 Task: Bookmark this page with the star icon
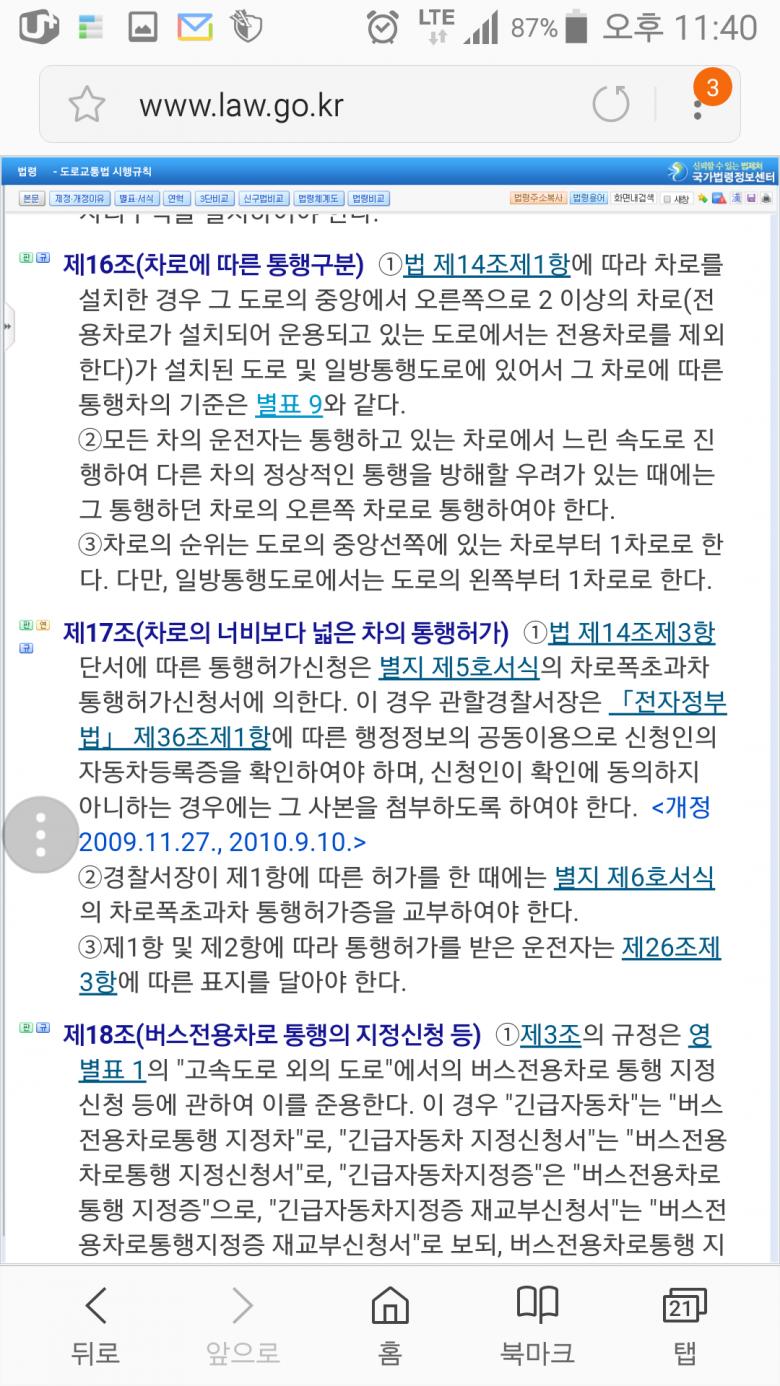[86, 104]
